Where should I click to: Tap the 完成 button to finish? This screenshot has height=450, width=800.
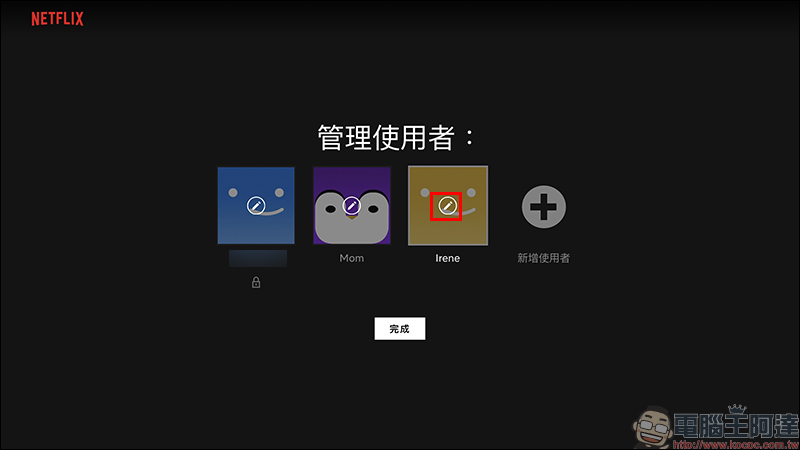pyautogui.click(x=399, y=329)
